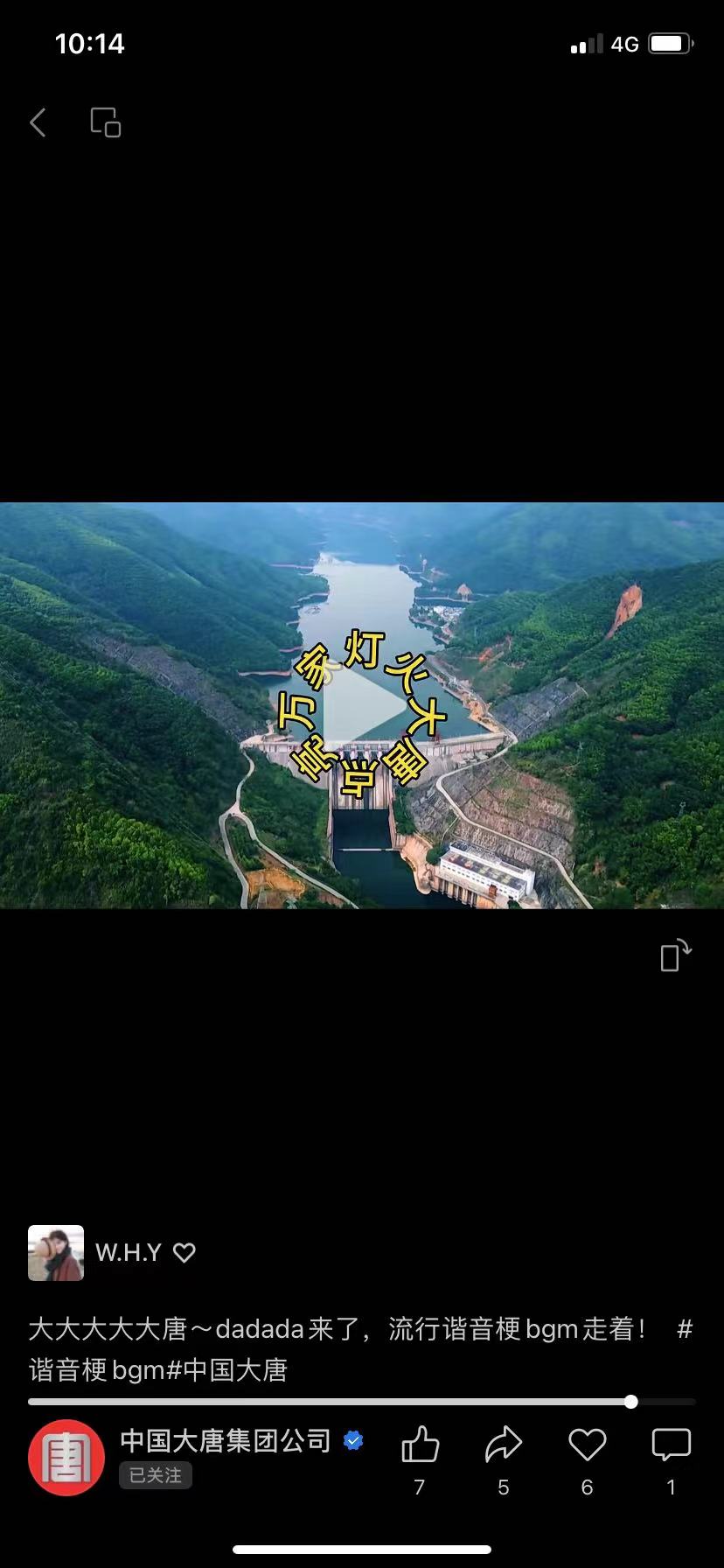This screenshot has width=724, height=1568.
Task: Give the video a thumbs up
Action: point(420,1445)
